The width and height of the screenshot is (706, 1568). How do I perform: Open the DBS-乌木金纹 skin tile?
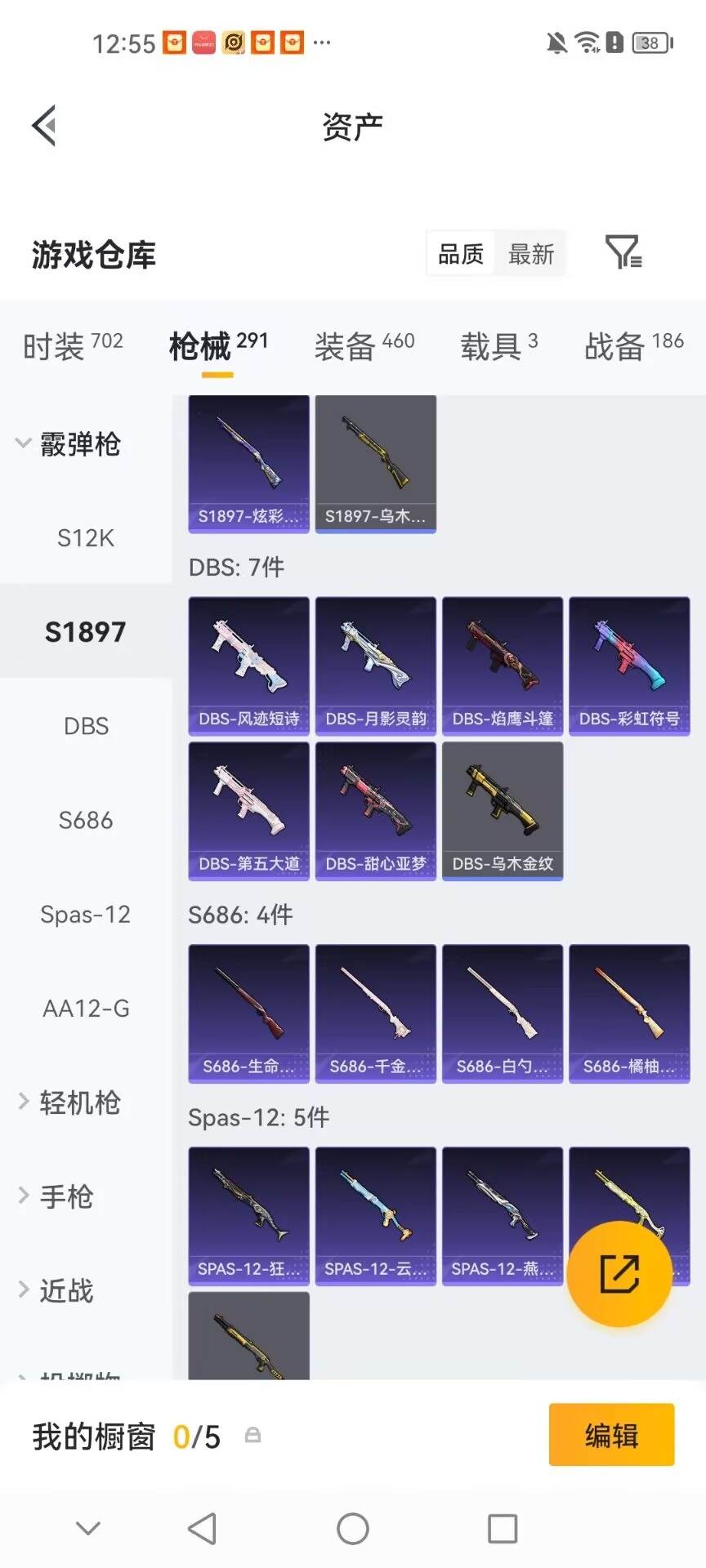(503, 811)
